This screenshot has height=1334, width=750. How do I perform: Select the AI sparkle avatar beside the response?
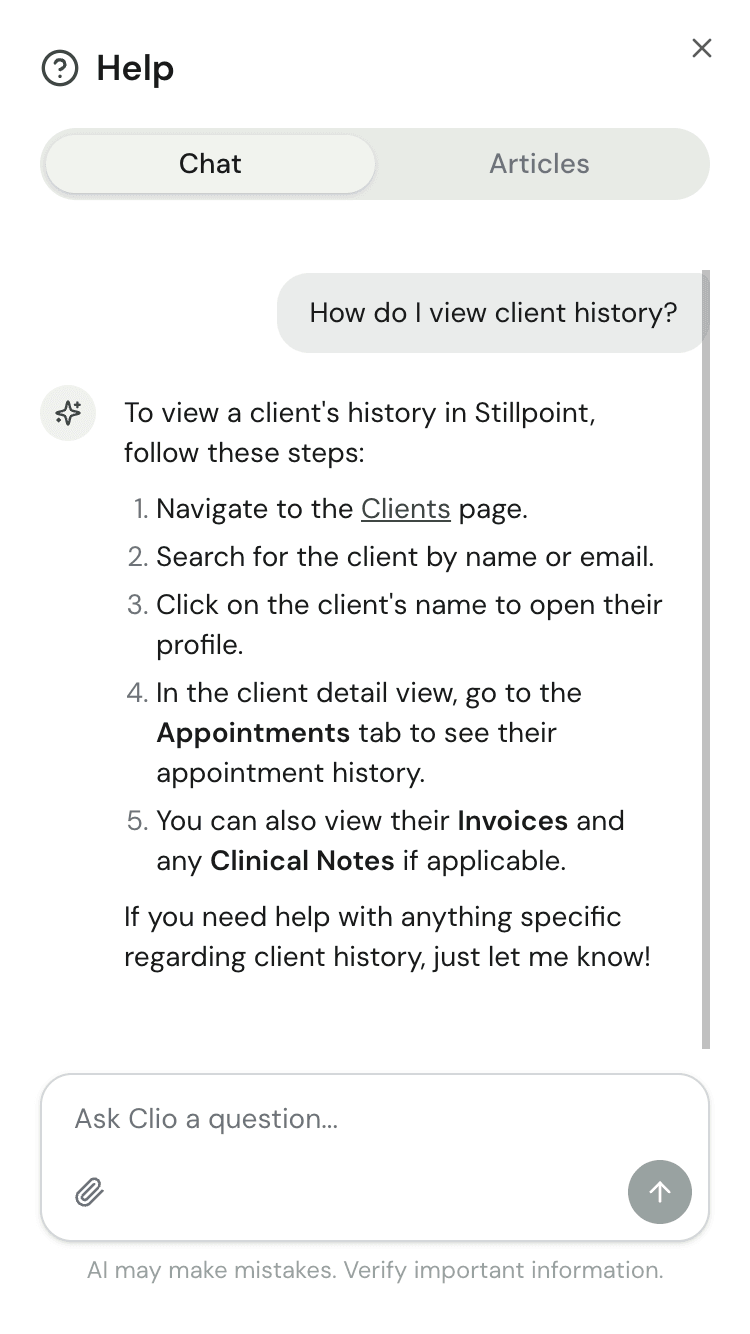[x=67, y=413]
